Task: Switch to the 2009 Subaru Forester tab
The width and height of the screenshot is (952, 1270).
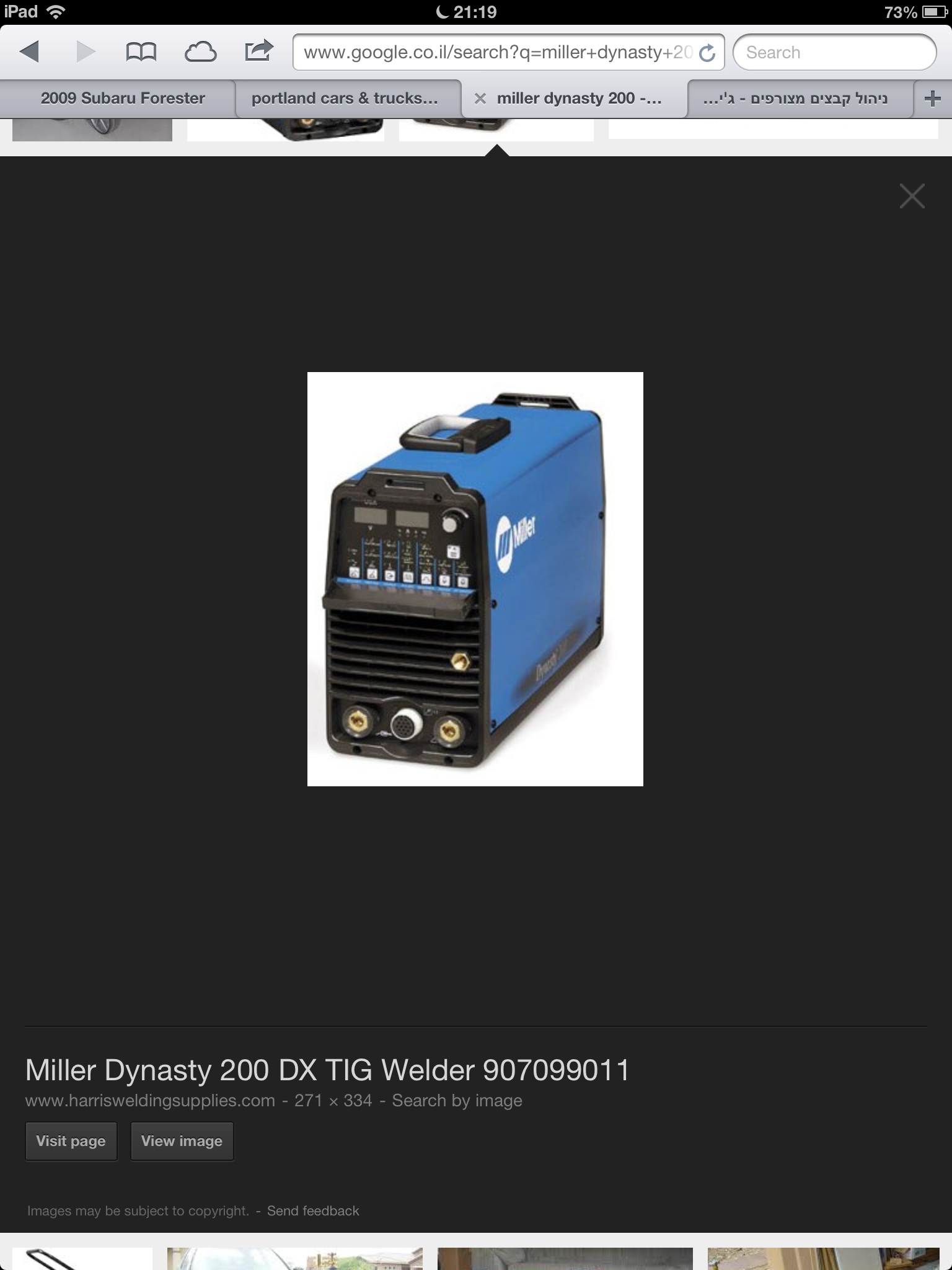Action: pyautogui.click(x=123, y=99)
